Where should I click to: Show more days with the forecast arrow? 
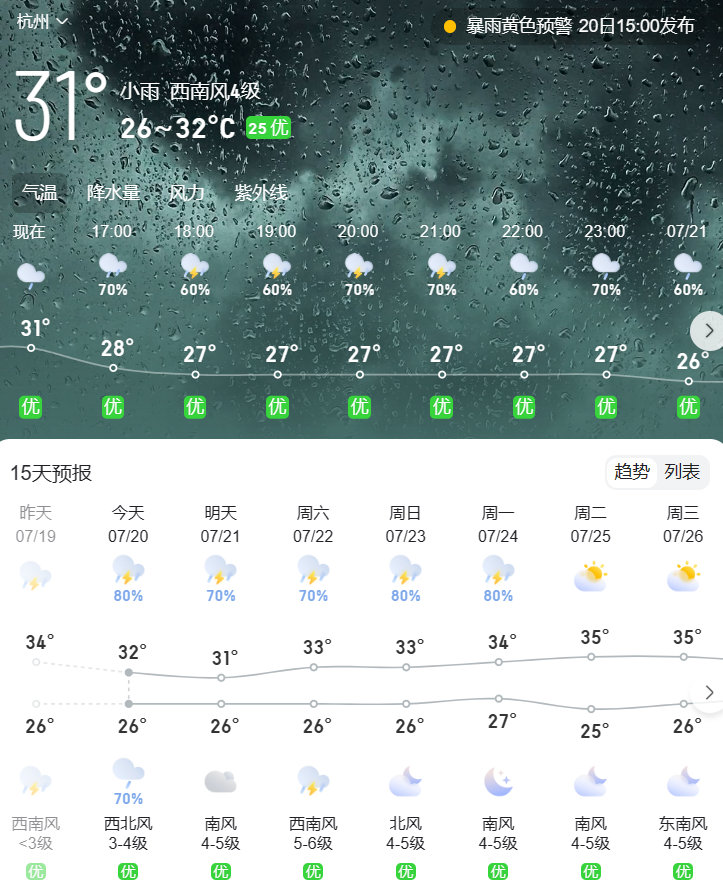point(708,692)
